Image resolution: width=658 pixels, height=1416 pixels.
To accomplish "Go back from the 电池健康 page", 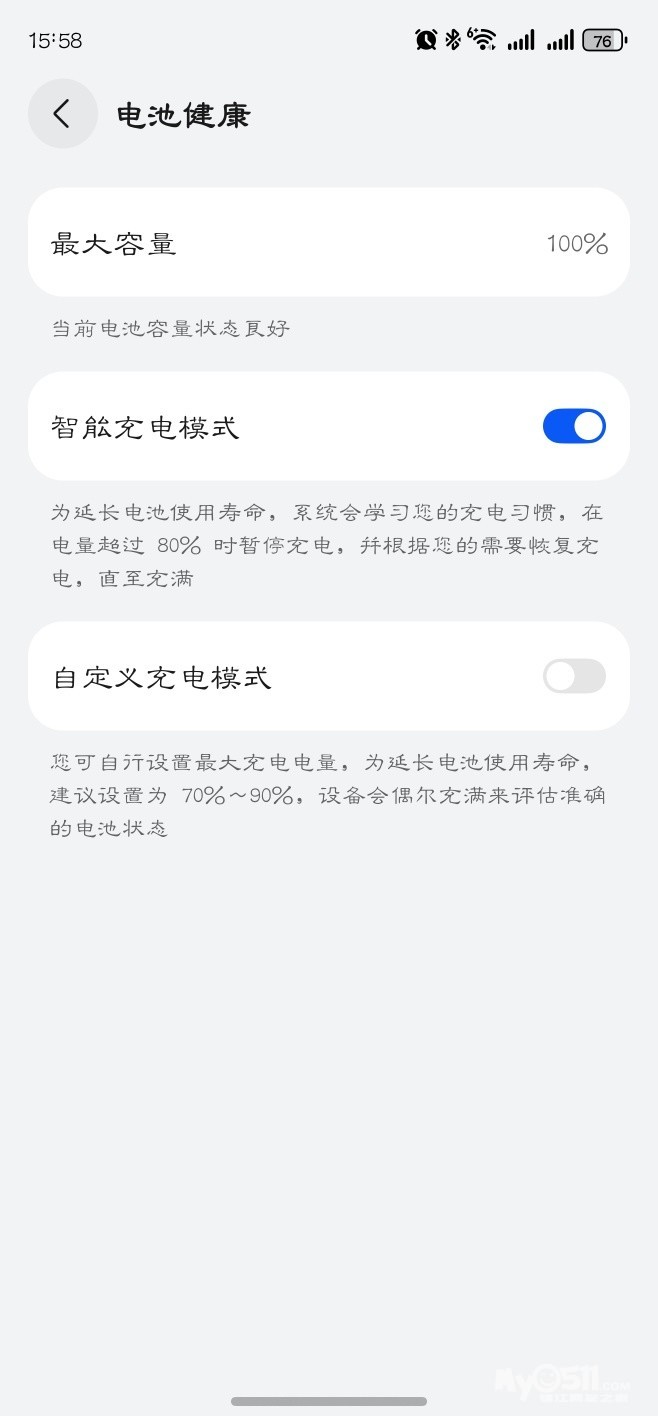I will click(x=62, y=114).
